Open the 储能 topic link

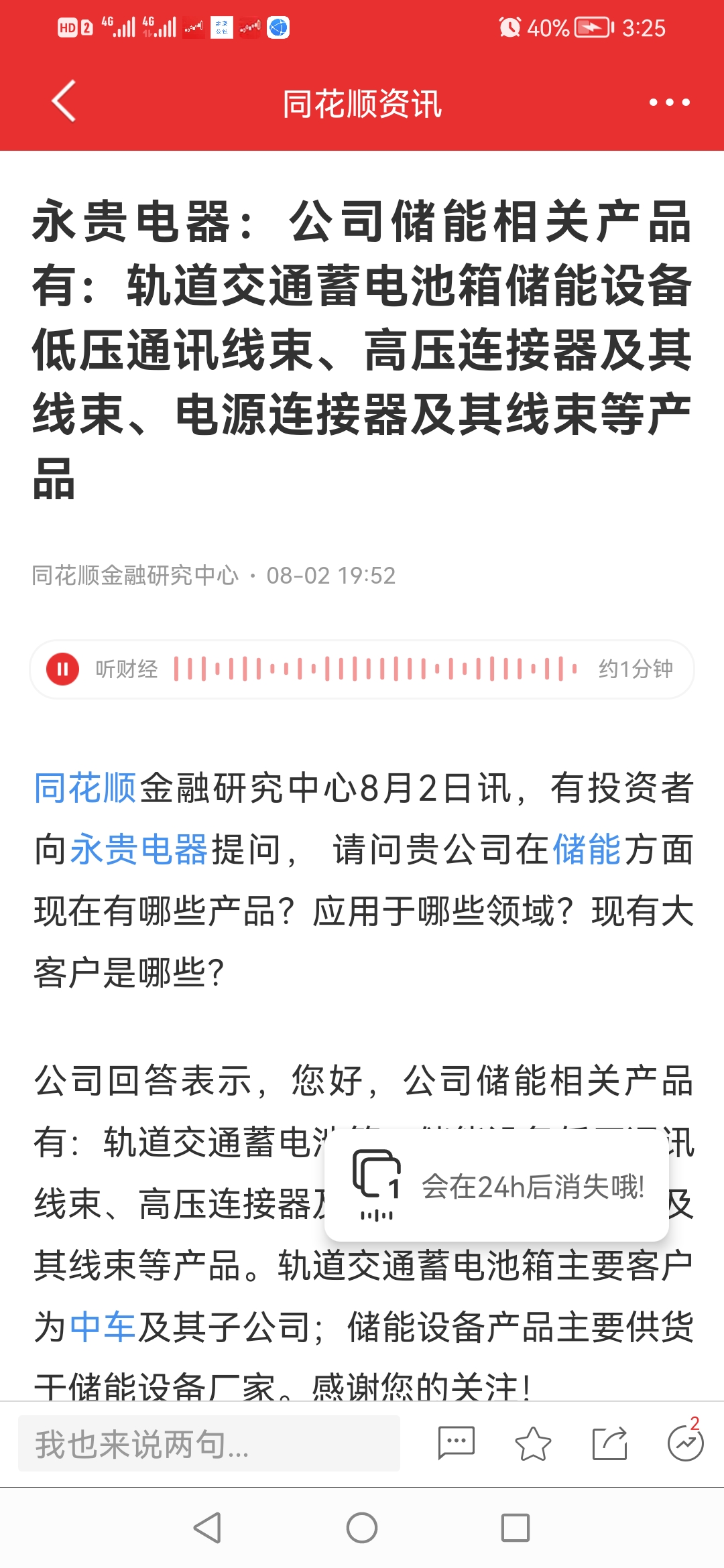coord(587,850)
